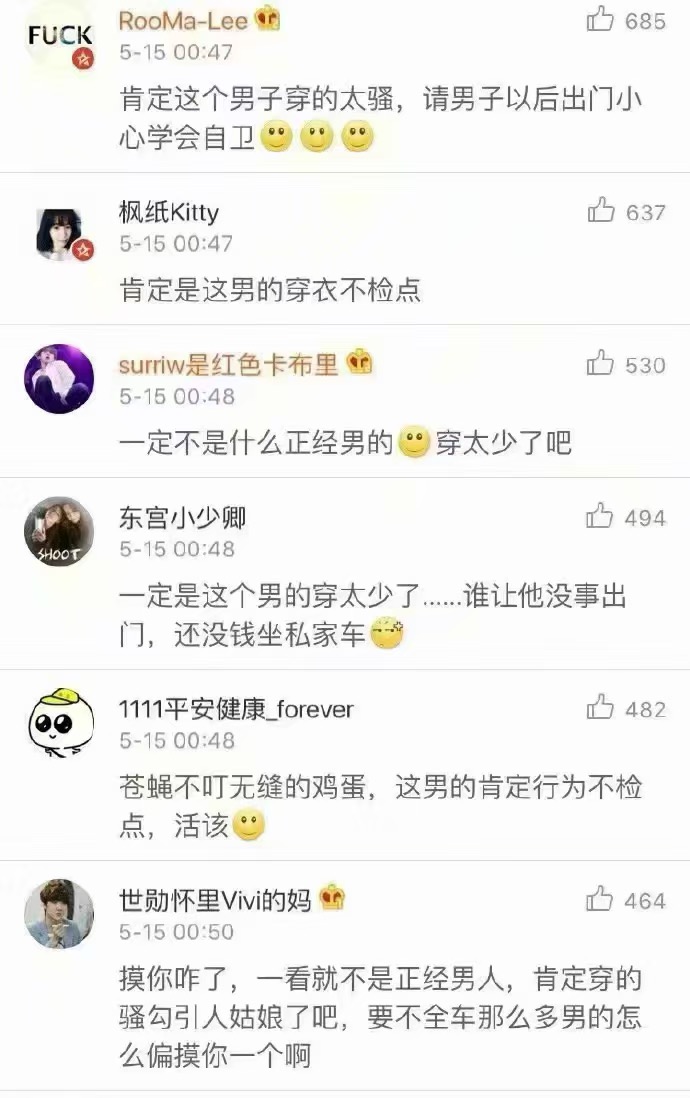Like 枫纸Kitty's comment
The height and width of the screenshot is (1098, 690).
[600, 210]
